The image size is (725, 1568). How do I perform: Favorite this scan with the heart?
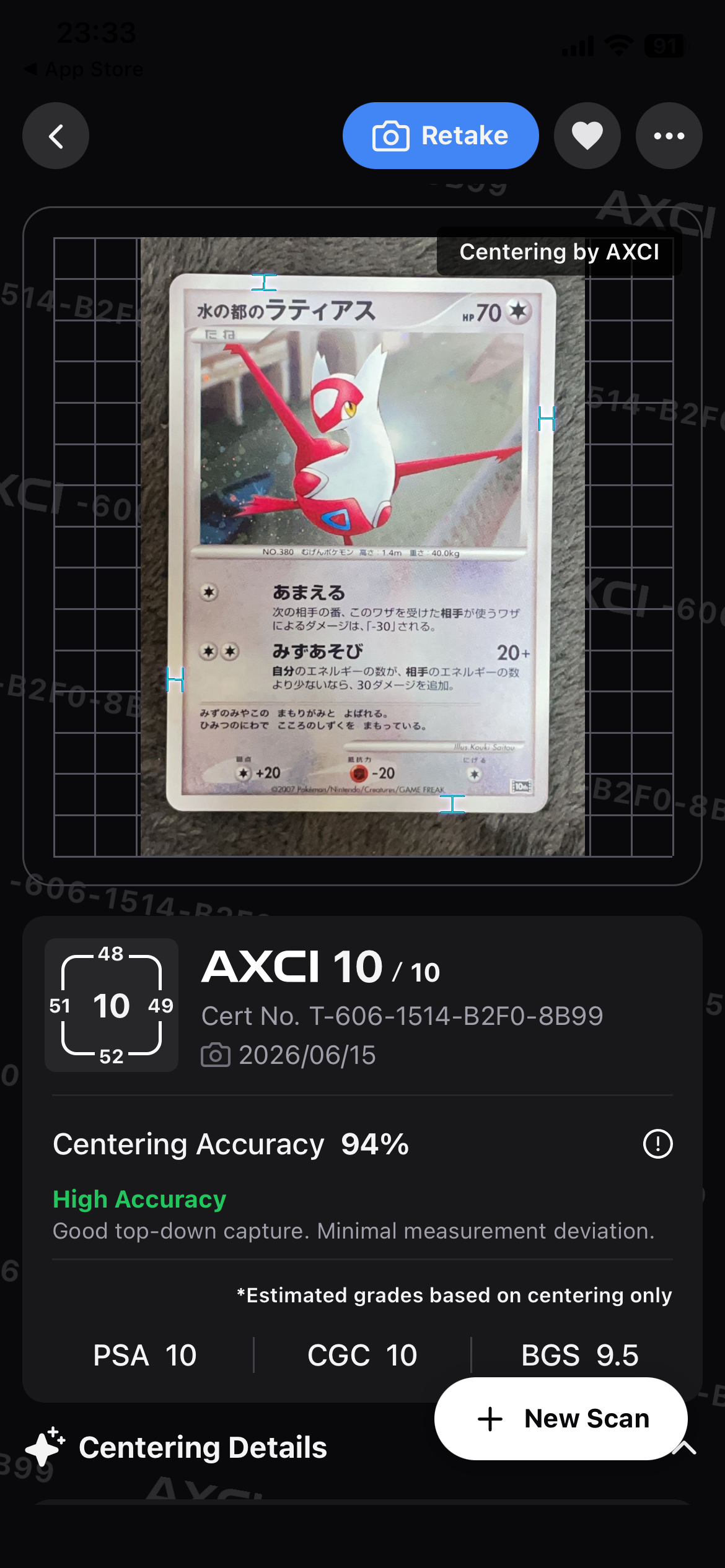point(587,136)
